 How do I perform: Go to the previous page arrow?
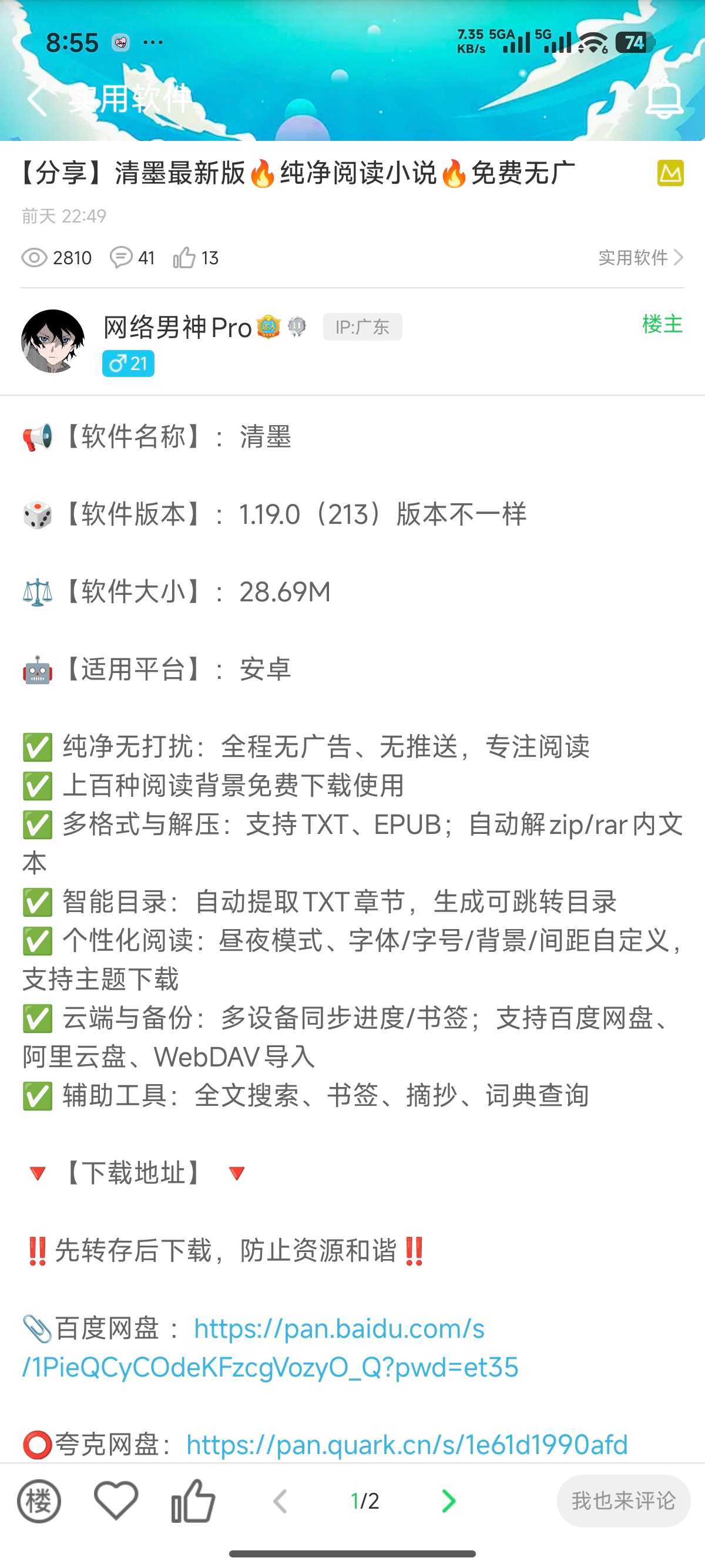click(280, 1501)
